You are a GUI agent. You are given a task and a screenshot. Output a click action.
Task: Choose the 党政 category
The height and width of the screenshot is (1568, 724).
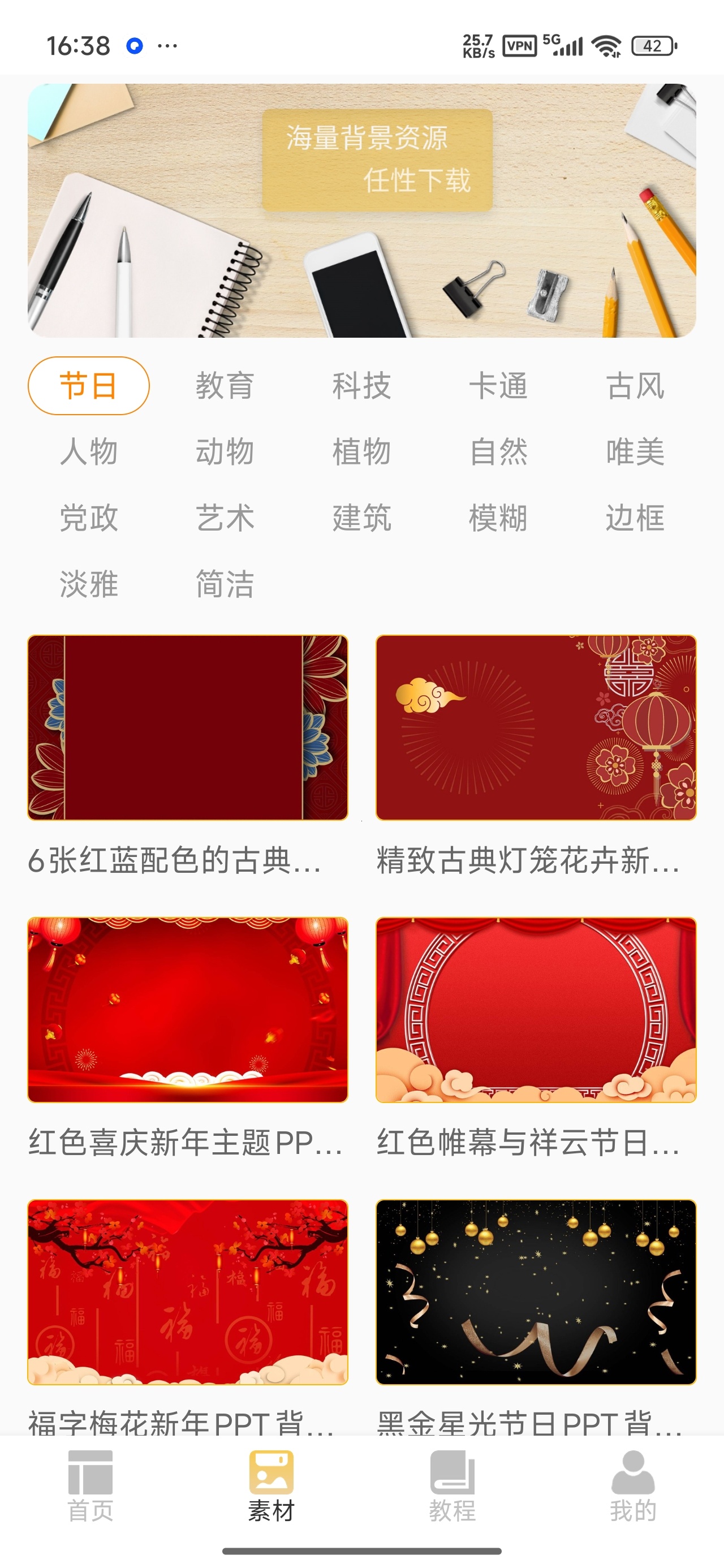pyautogui.click(x=89, y=518)
